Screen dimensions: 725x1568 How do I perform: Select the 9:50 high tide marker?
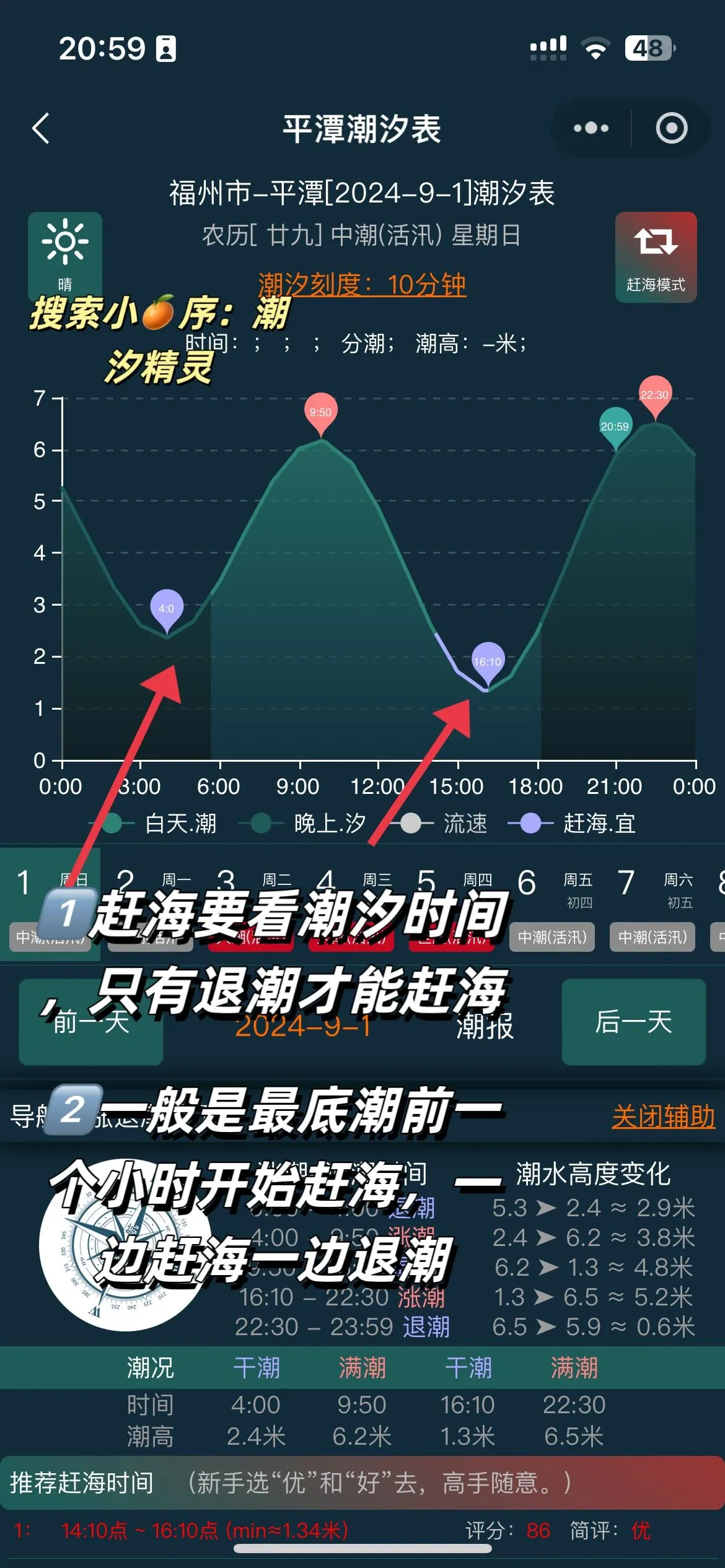320,412
